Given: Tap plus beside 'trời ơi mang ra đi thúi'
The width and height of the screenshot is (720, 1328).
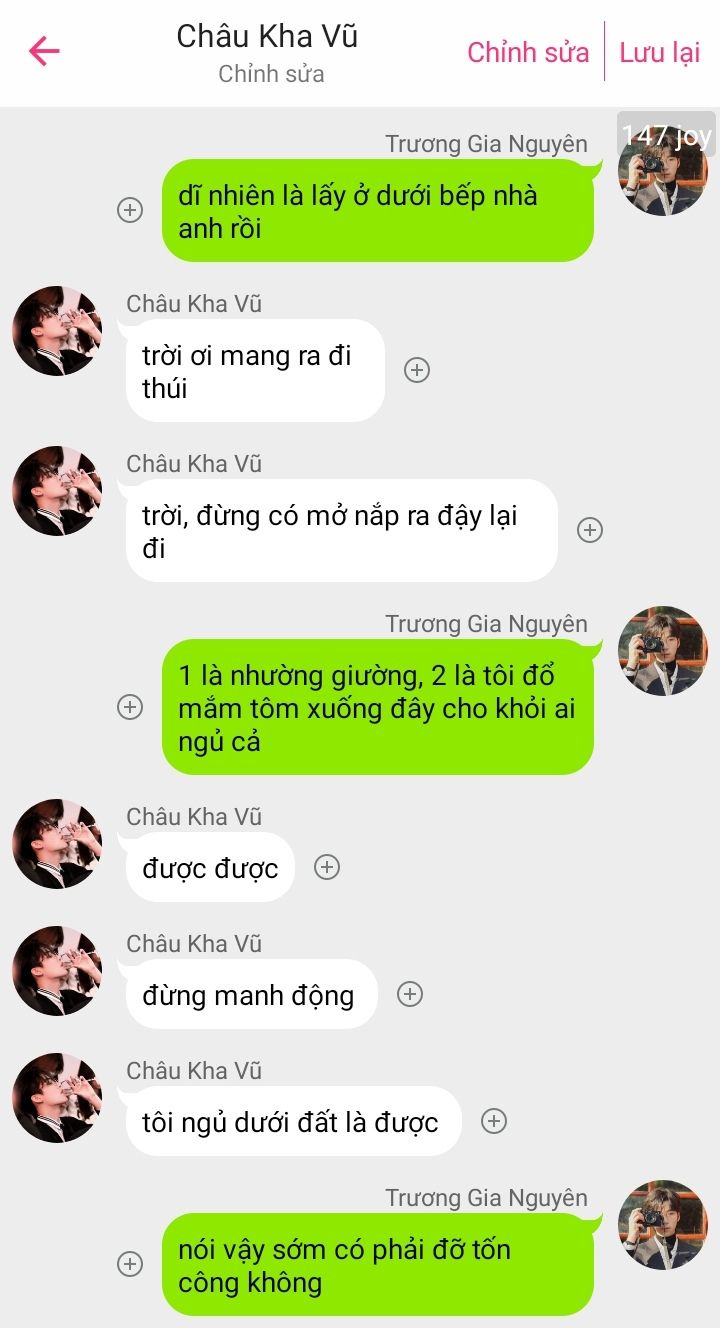Looking at the screenshot, I should [x=417, y=370].
